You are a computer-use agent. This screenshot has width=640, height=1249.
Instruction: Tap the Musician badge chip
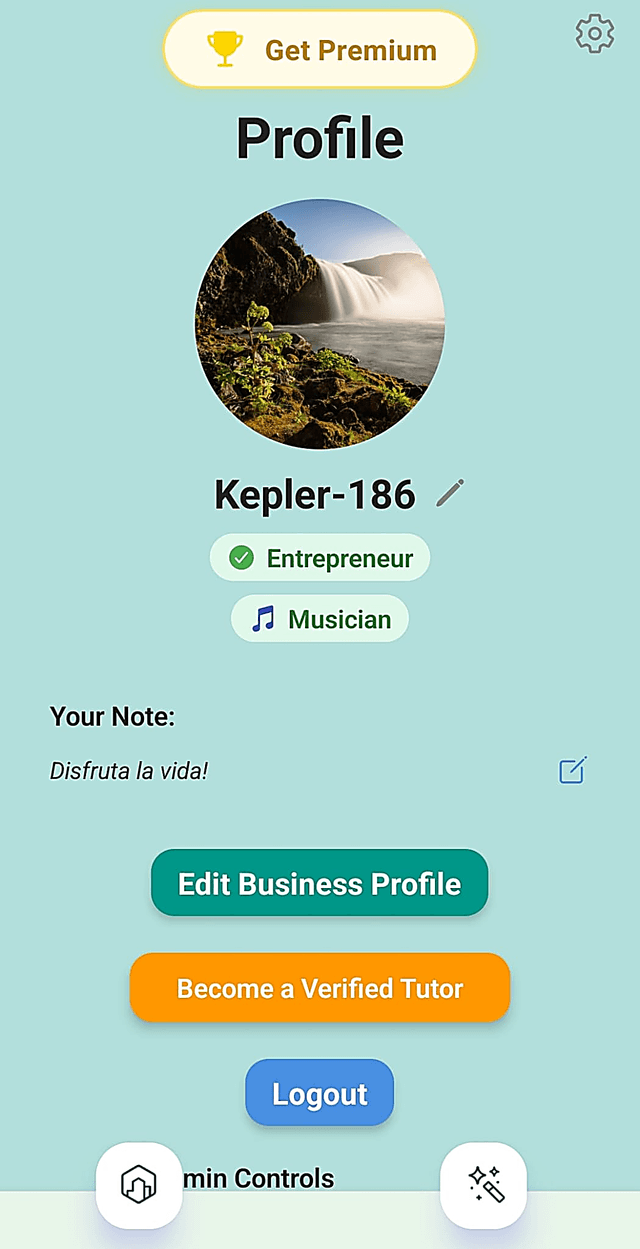coord(320,619)
